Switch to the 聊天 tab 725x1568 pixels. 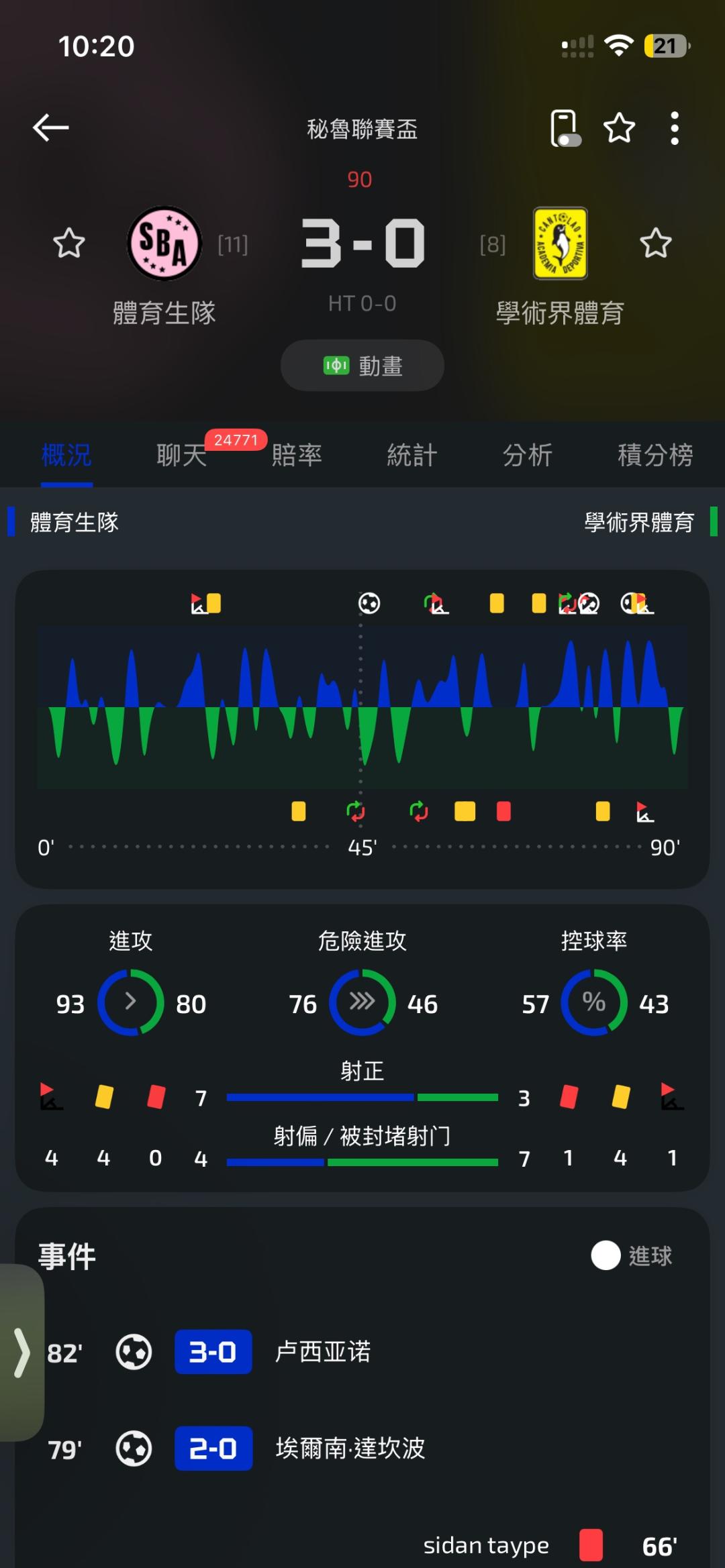tap(181, 455)
